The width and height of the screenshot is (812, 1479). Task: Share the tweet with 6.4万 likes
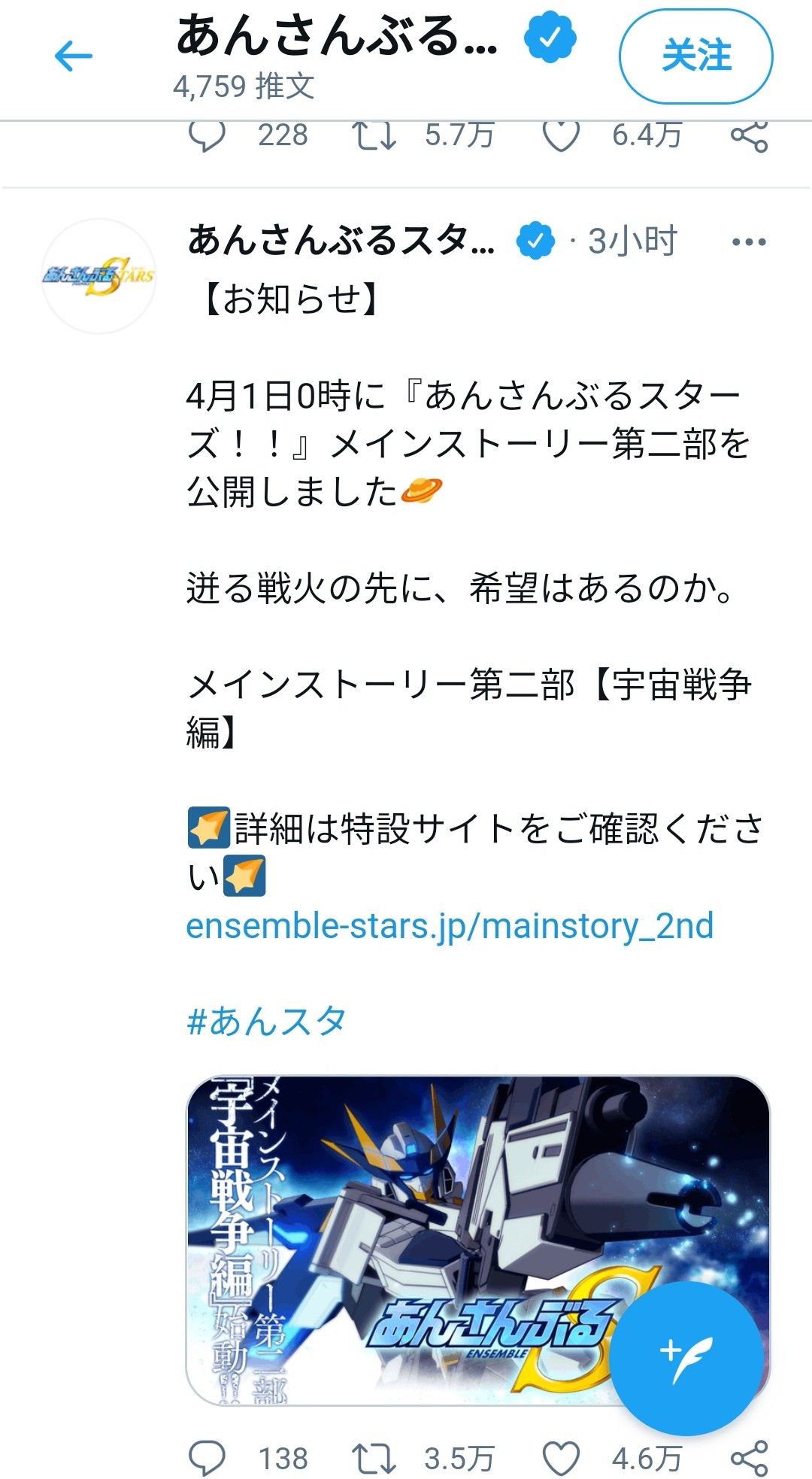tap(750, 135)
